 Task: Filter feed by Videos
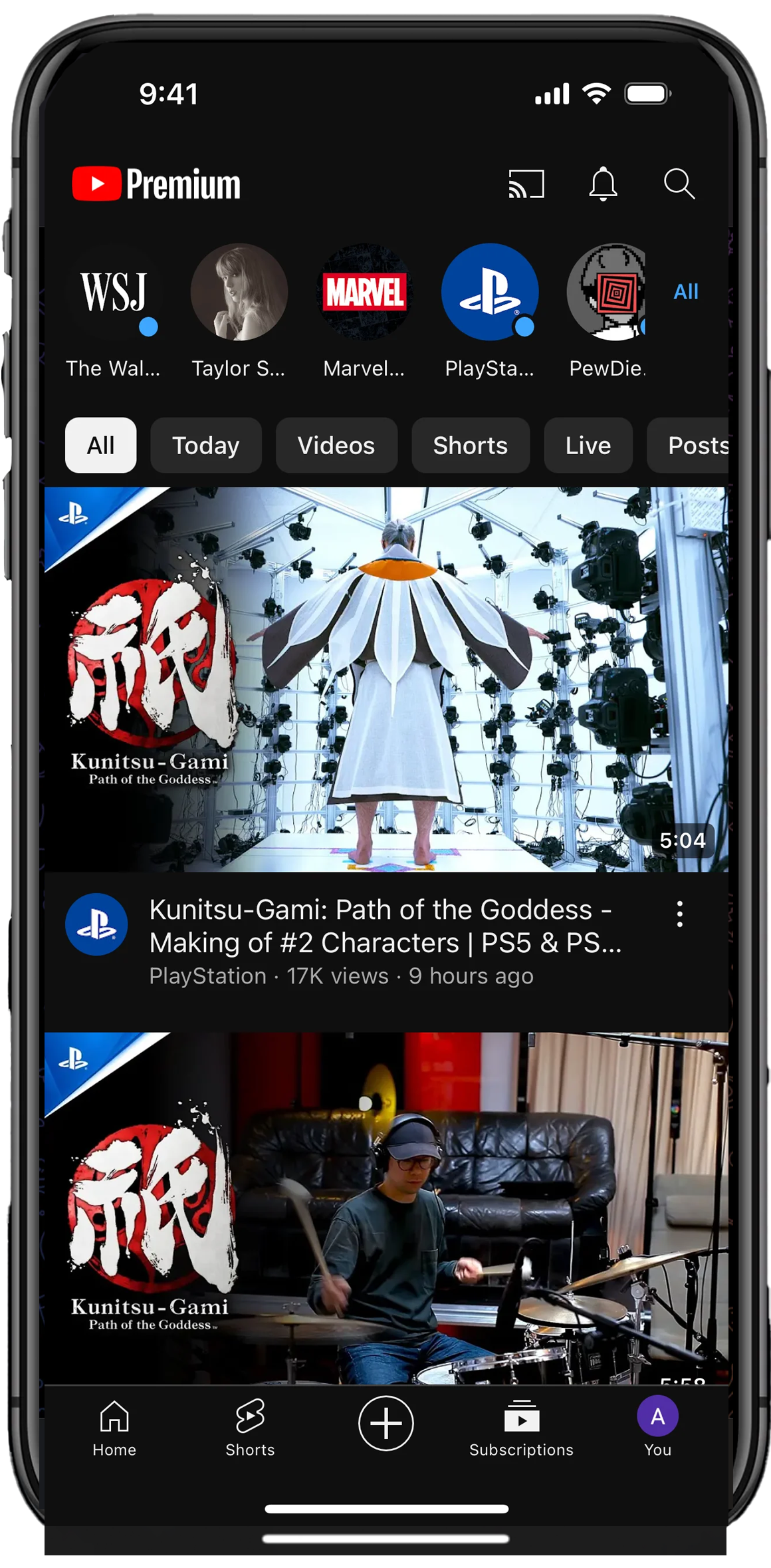[x=336, y=446]
